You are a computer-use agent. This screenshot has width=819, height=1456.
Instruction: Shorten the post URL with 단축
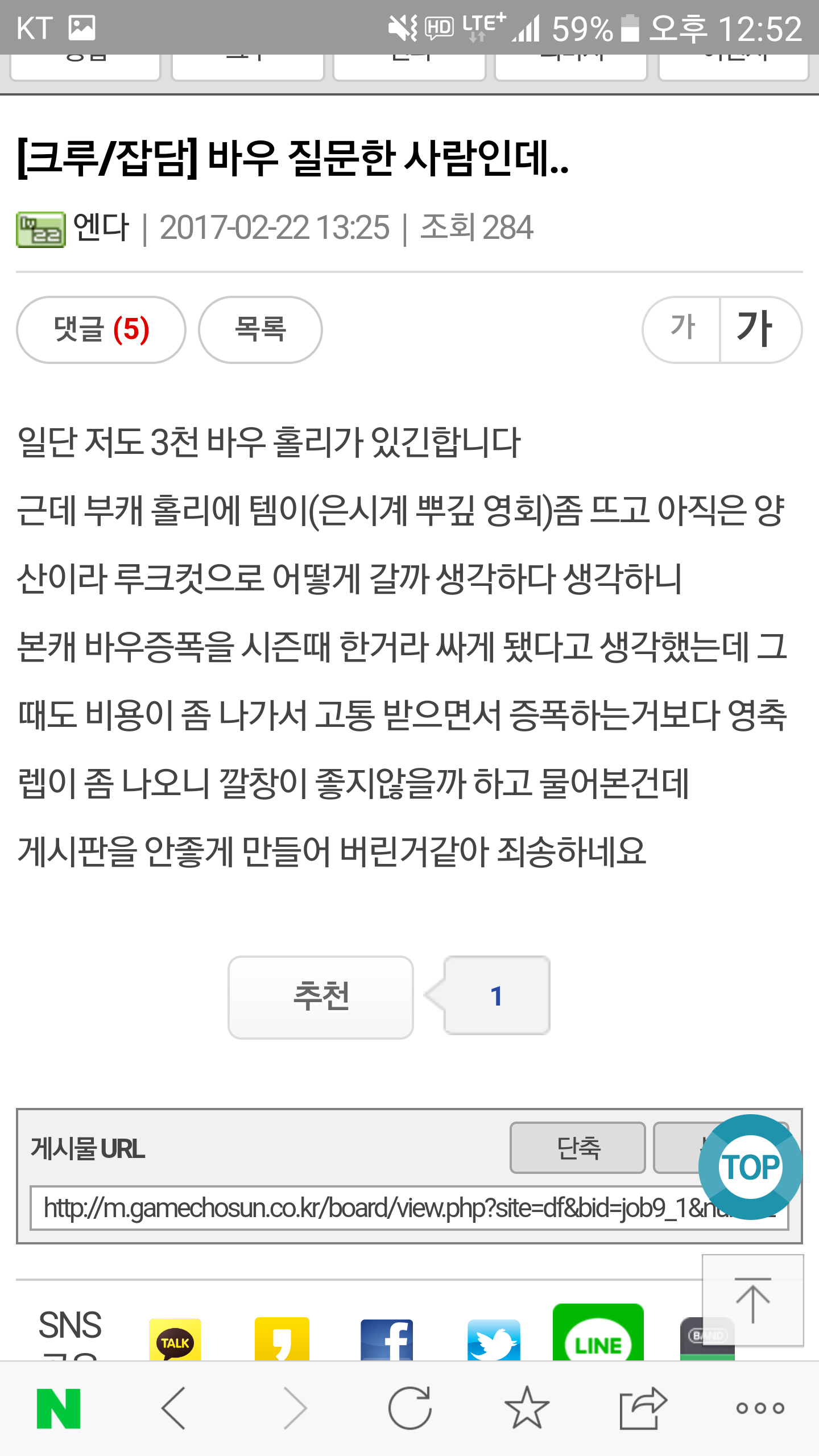(x=578, y=1148)
